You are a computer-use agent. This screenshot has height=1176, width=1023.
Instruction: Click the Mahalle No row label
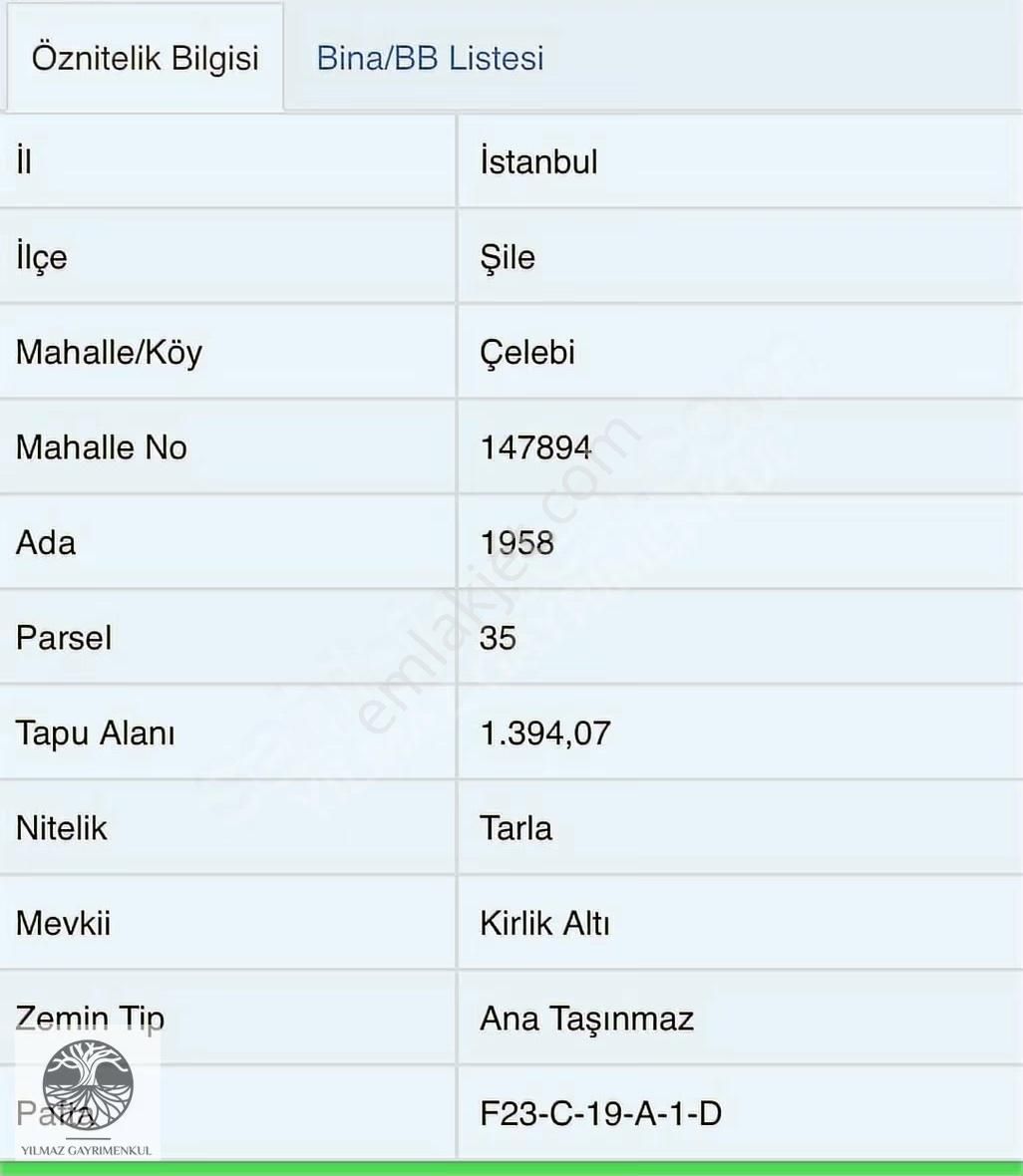[101, 446]
